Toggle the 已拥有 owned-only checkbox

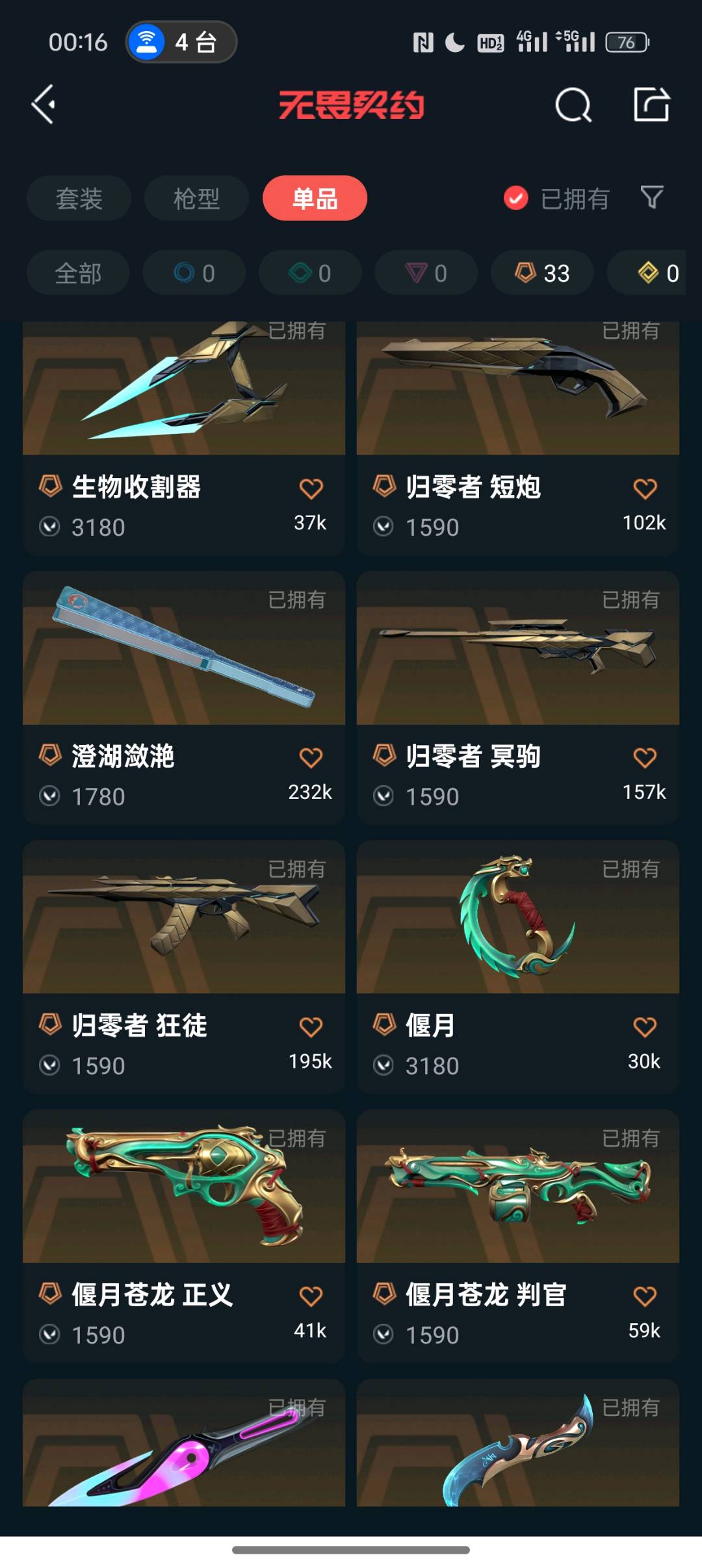(516, 199)
